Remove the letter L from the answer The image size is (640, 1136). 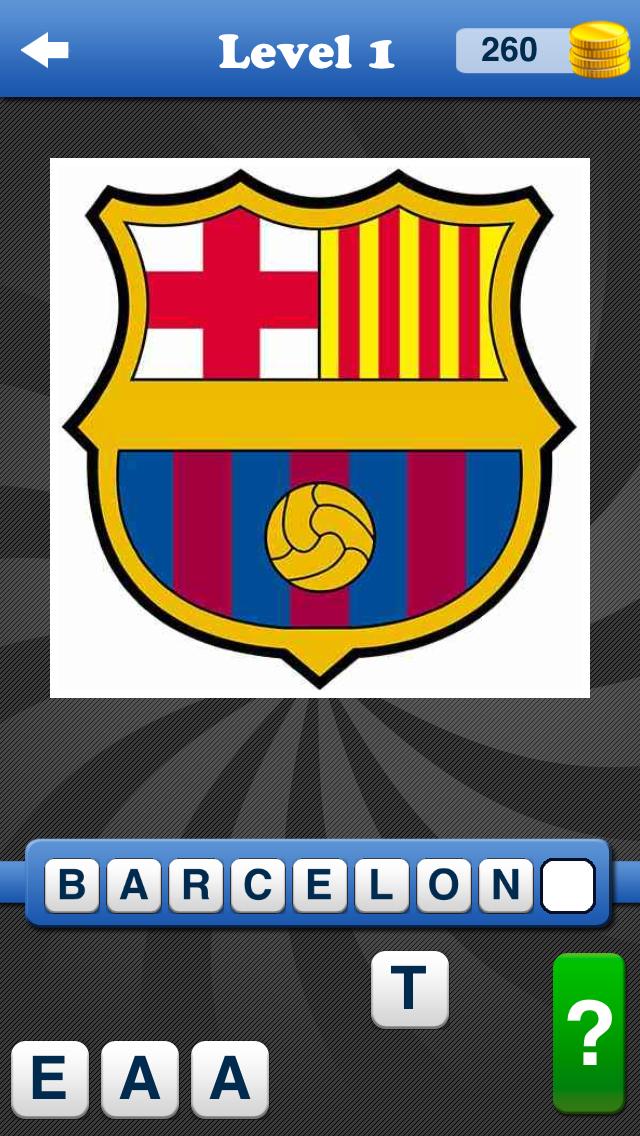pos(382,885)
